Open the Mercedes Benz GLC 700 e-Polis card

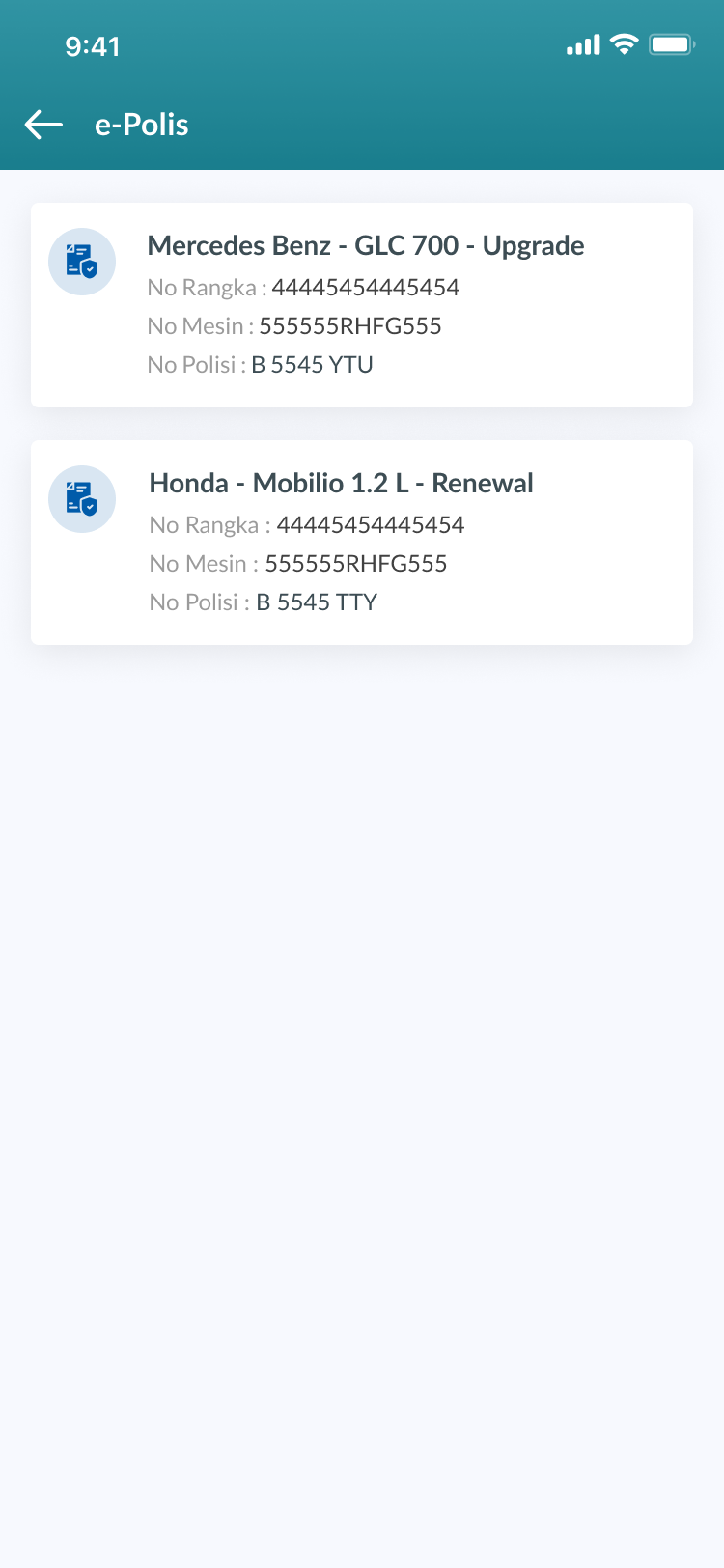tap(362, 305)
